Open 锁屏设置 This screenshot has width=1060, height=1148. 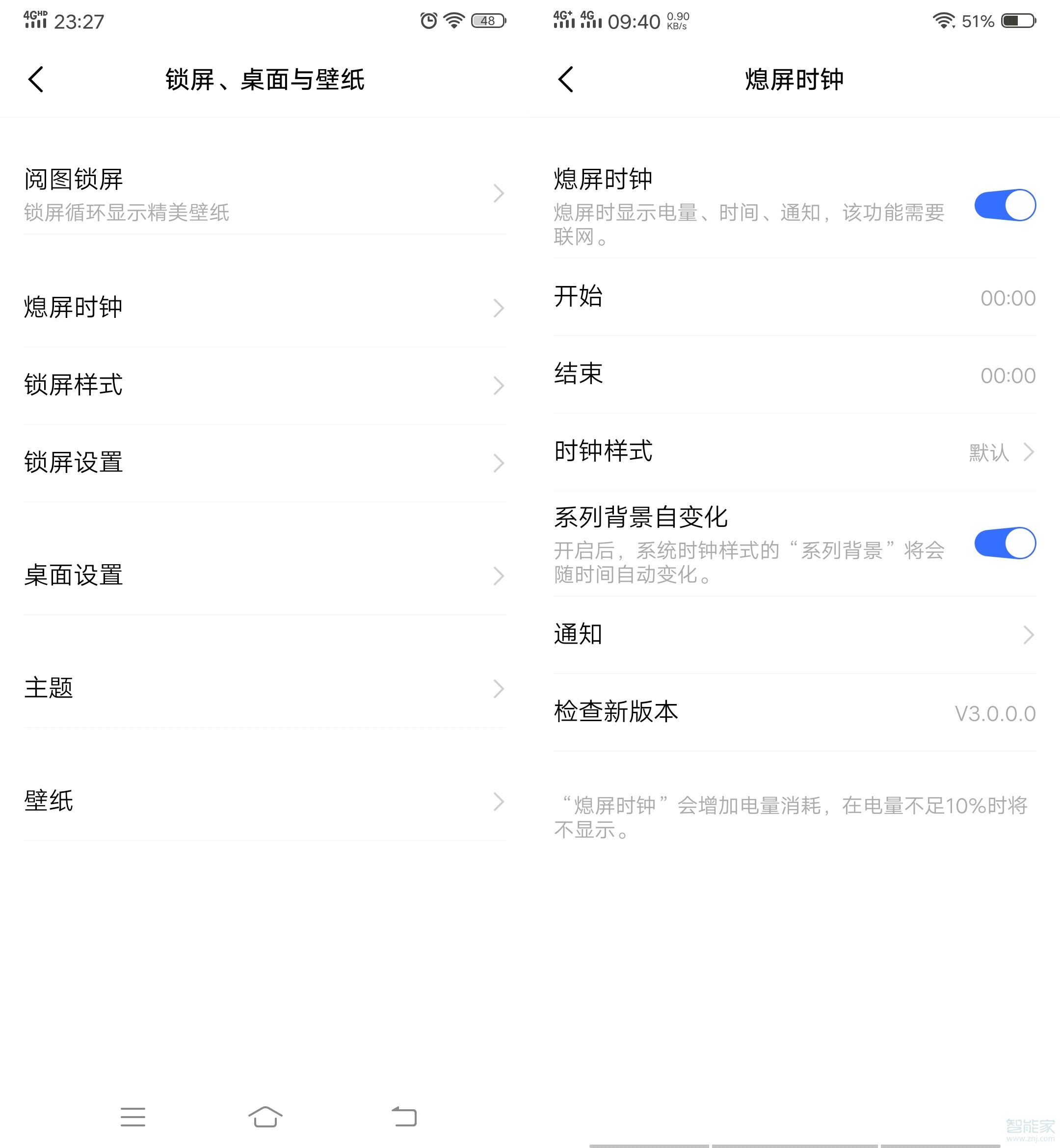click(x=264, y=463)
